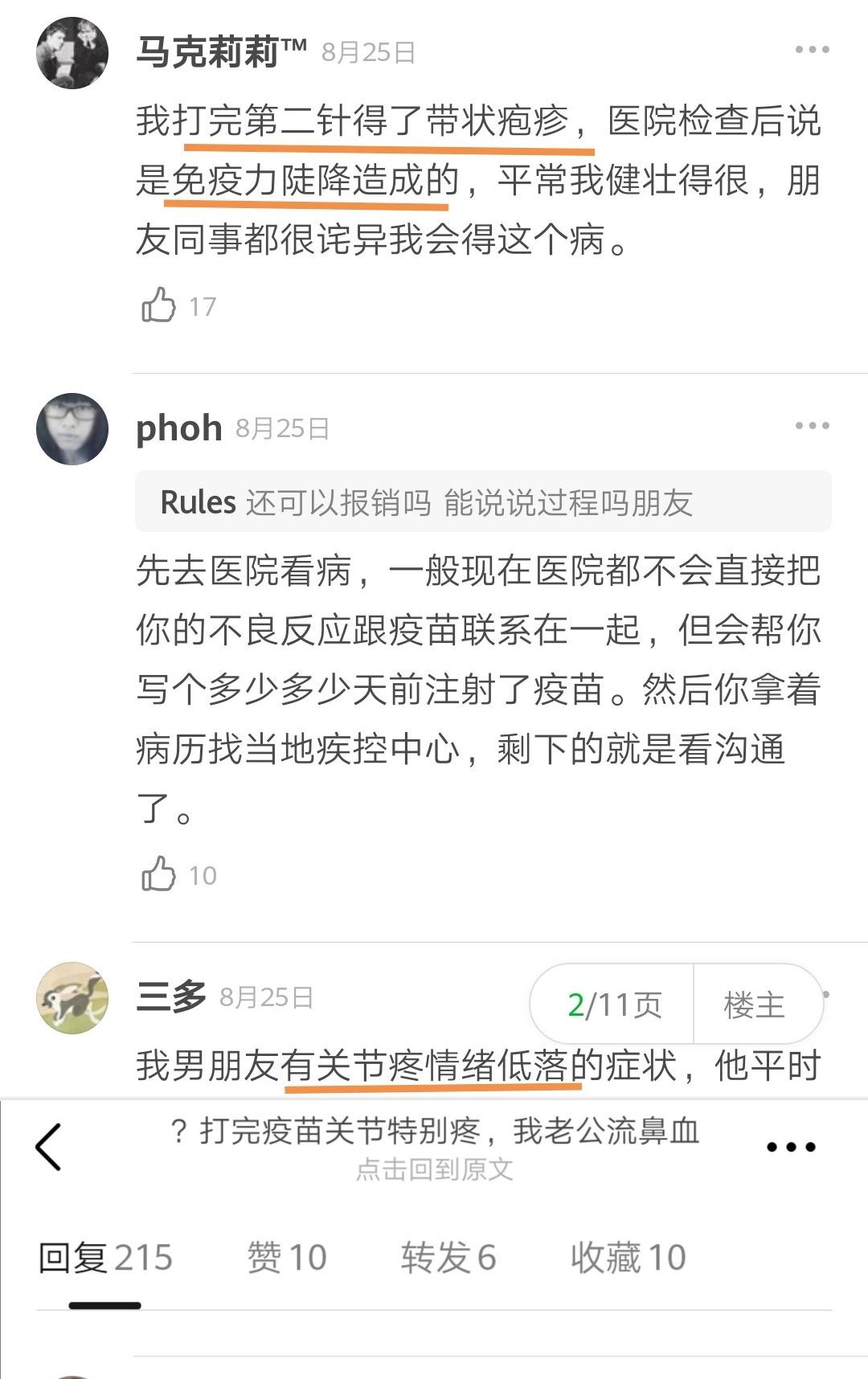Filter to 楼主 only
This screenshot has width=868, height=1379.
pyautogui.click(x=754, y=1005)
